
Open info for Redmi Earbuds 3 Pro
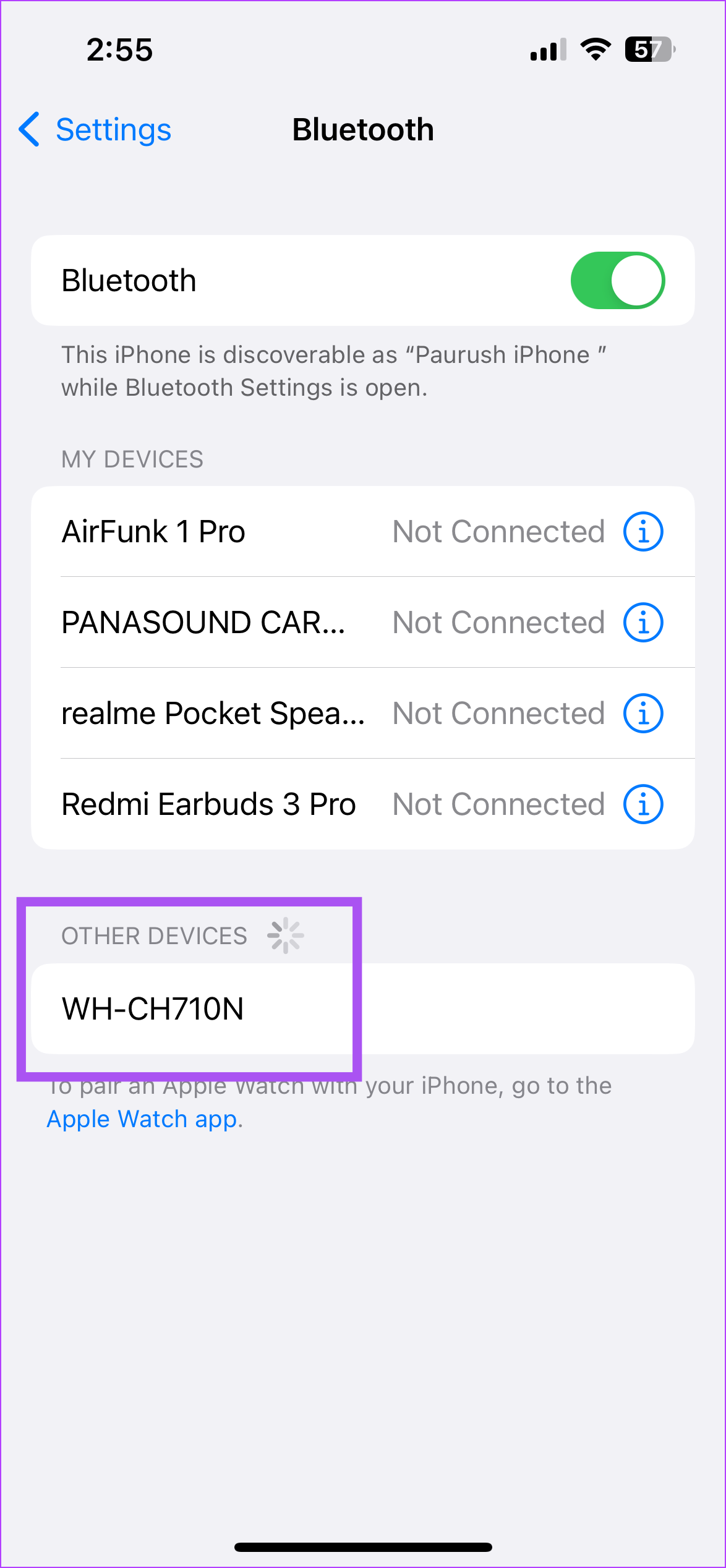pyautogui.click(x=643, y=804)
